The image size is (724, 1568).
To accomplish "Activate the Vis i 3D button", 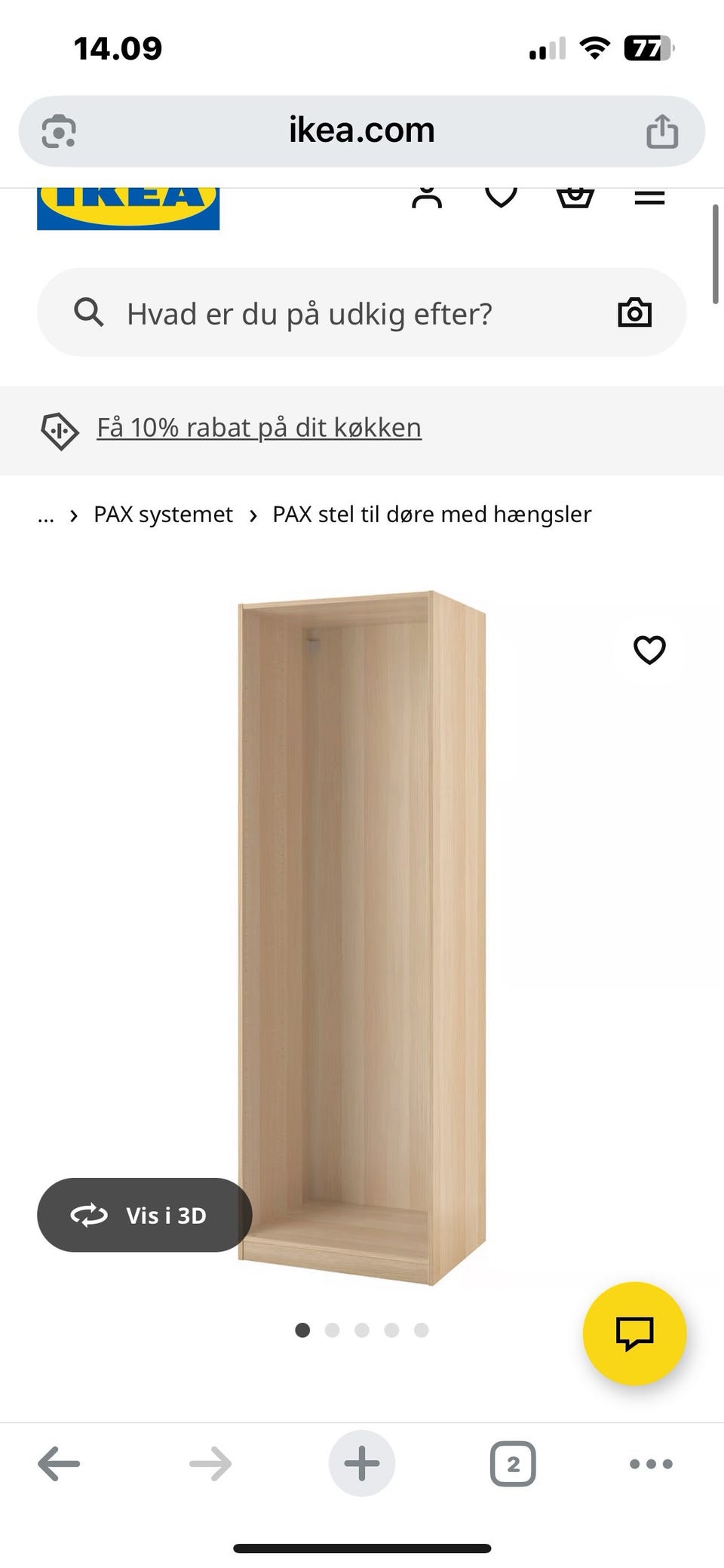I will pyautogui.click(x=144, y=1215).
